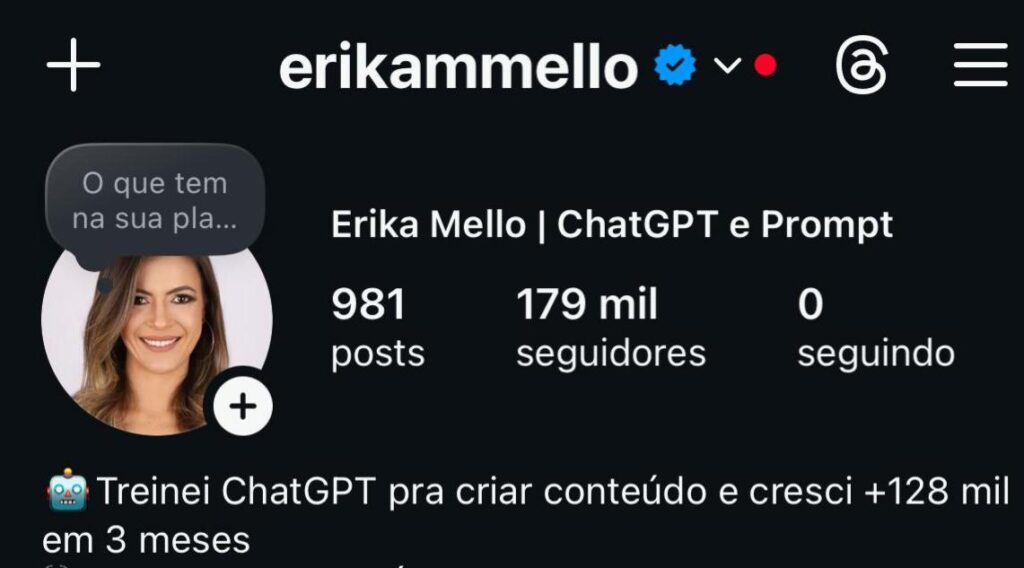Screen dimensions: 1024x568
Task: Add a story with the profile plus badge
Action: tap(242, 405)
